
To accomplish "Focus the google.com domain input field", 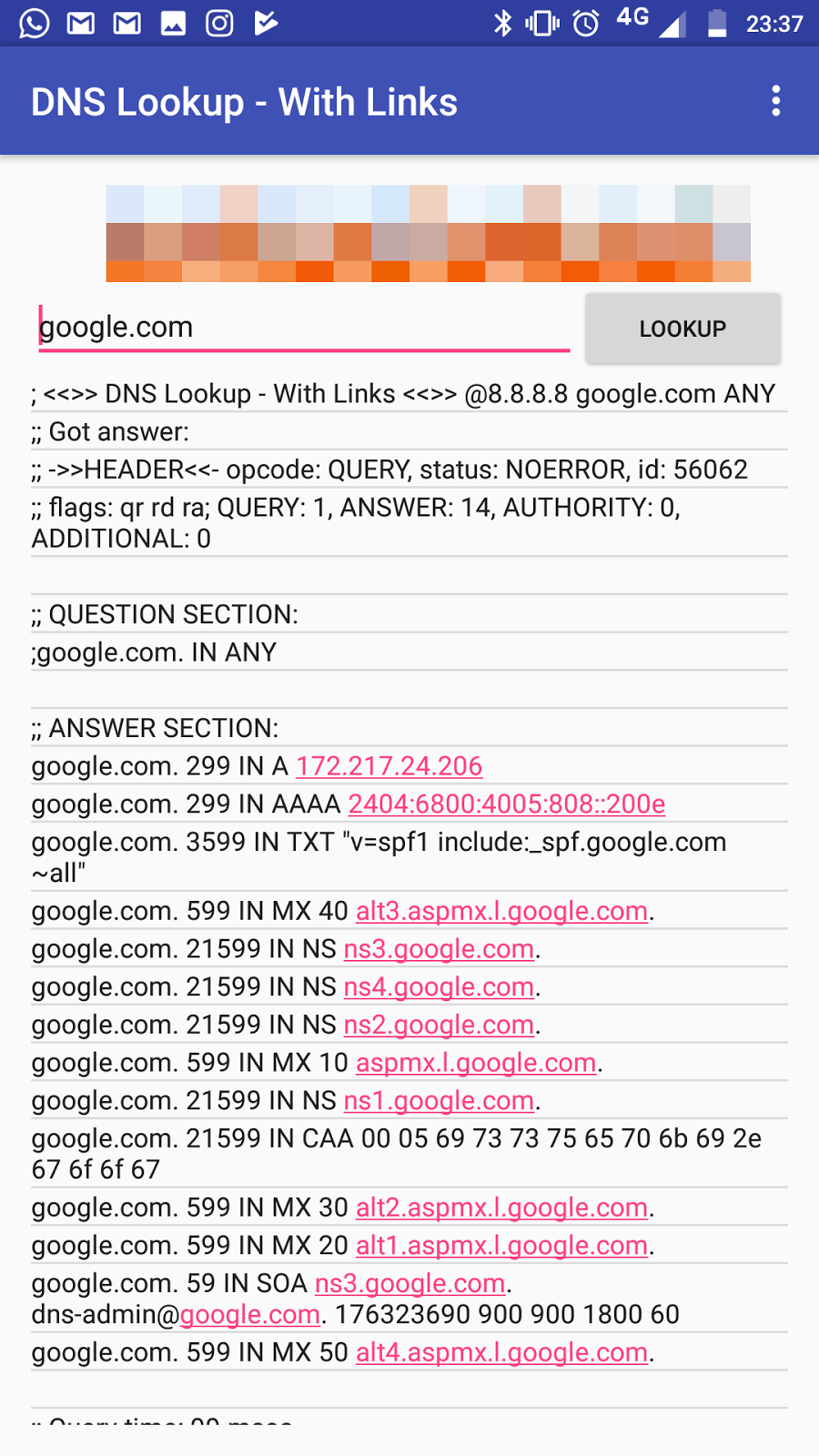I will tap(304, 328).
